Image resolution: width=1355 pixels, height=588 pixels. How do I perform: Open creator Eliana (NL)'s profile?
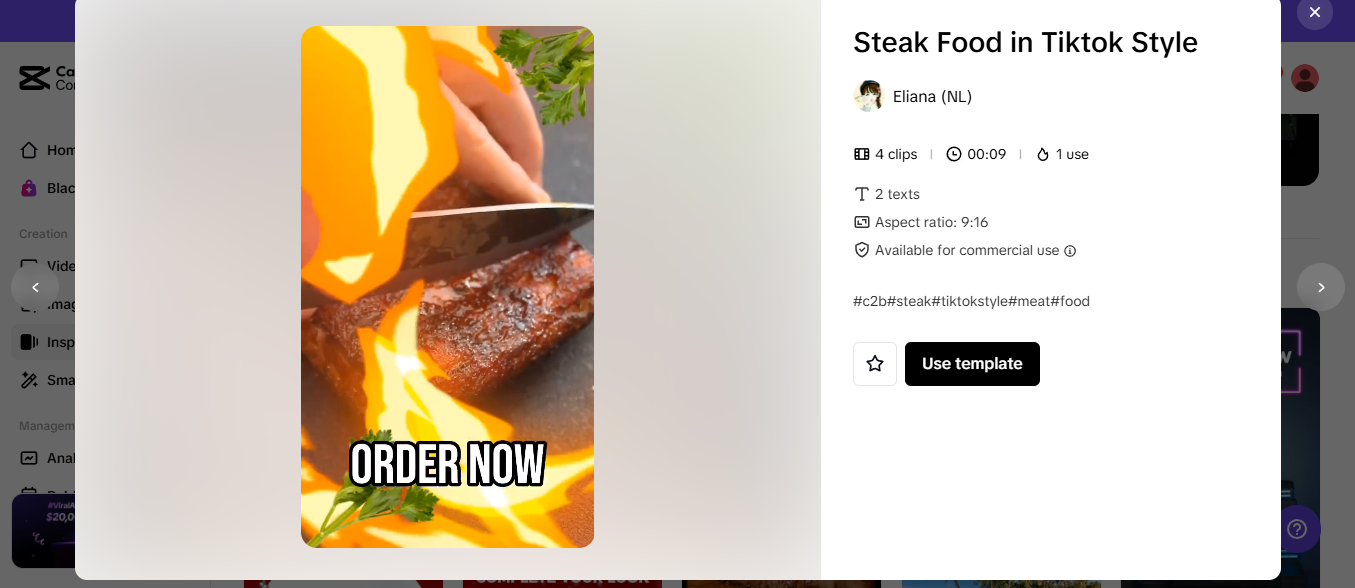930,97
